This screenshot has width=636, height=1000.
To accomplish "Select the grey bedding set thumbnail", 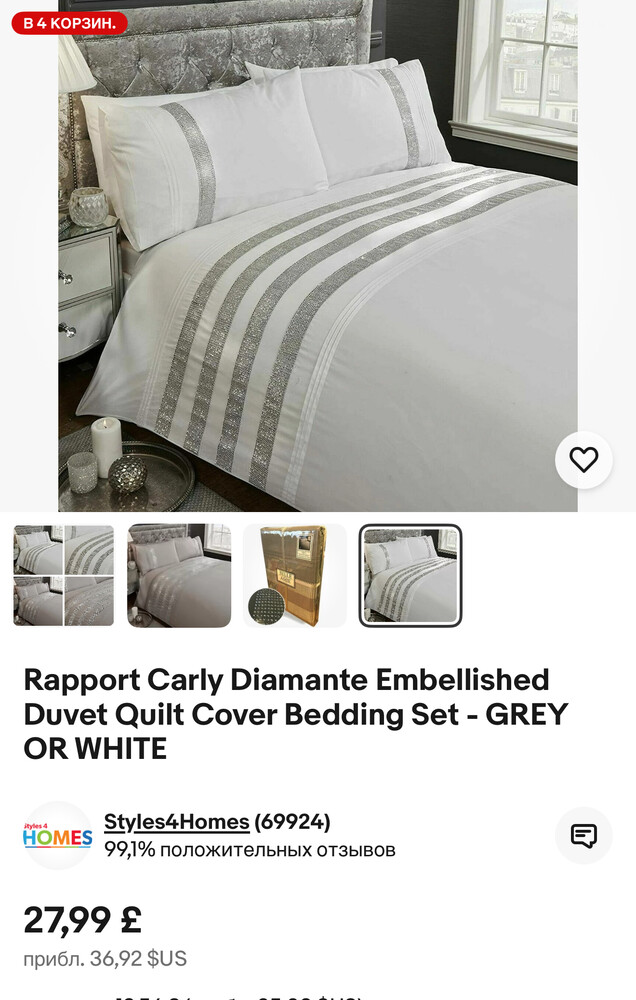I will coord(179,576).
